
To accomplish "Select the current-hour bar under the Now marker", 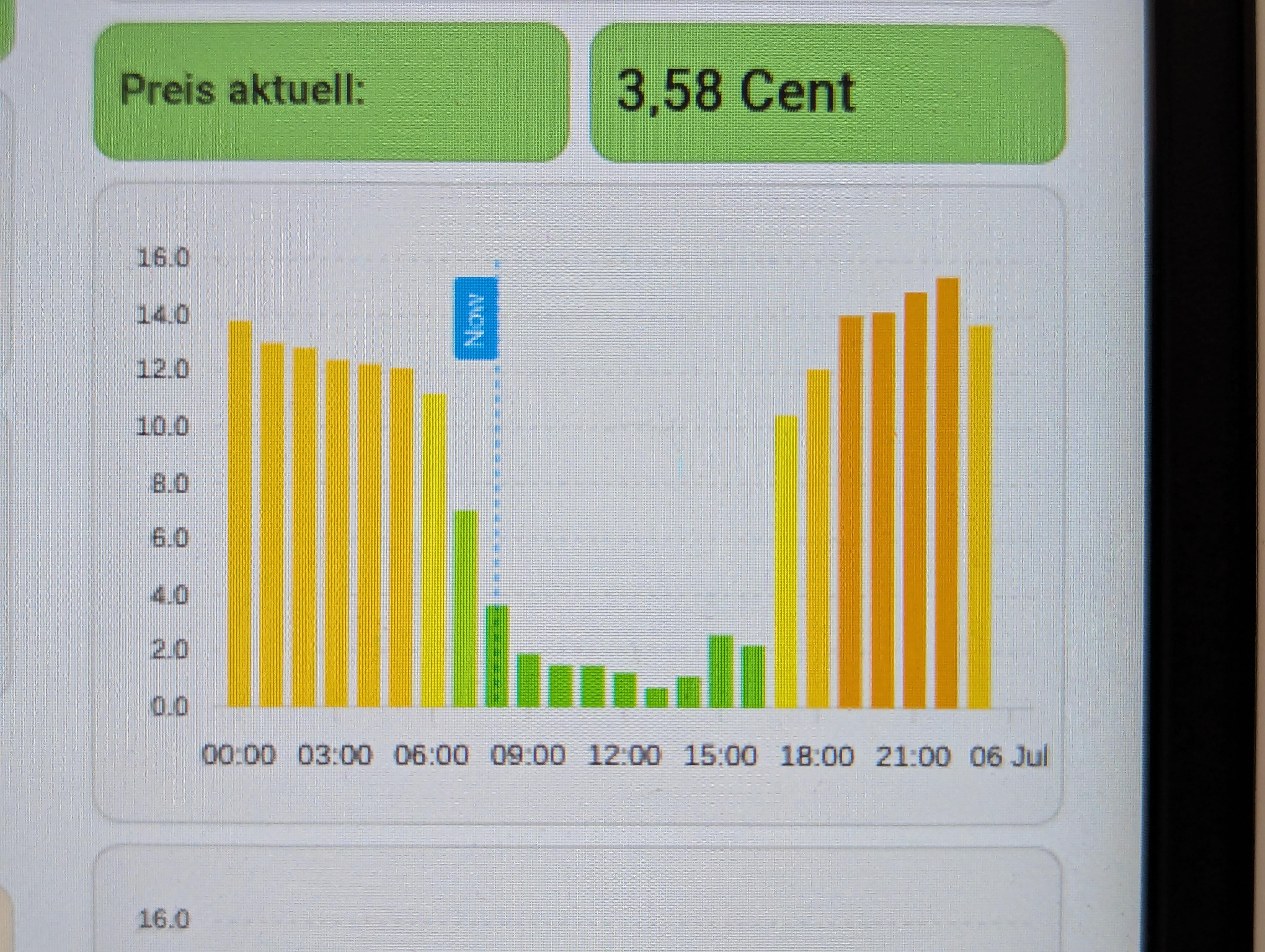I will click(x=496, y=656).
